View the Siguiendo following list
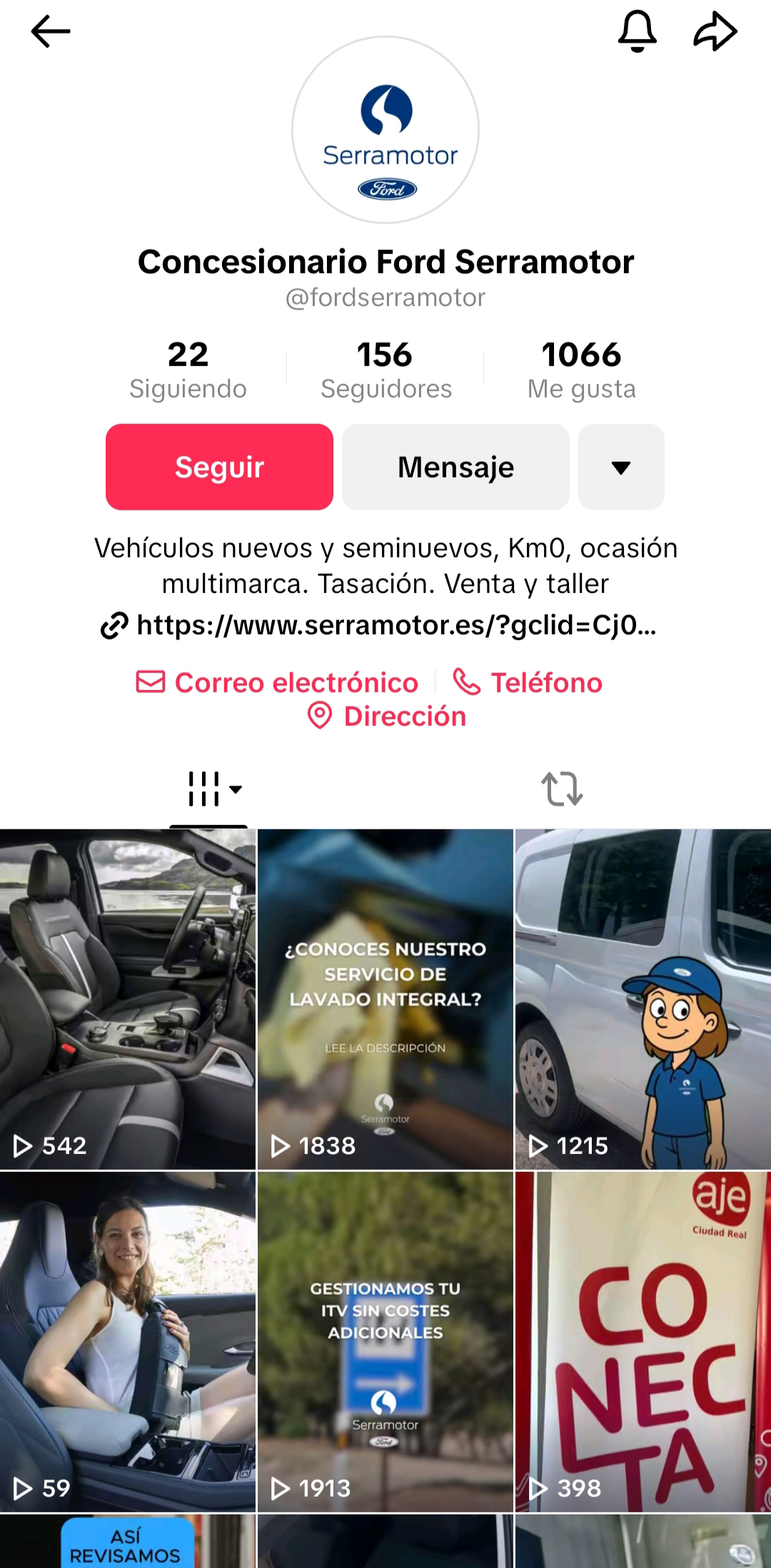771x1568 pixels. [188, 370]
